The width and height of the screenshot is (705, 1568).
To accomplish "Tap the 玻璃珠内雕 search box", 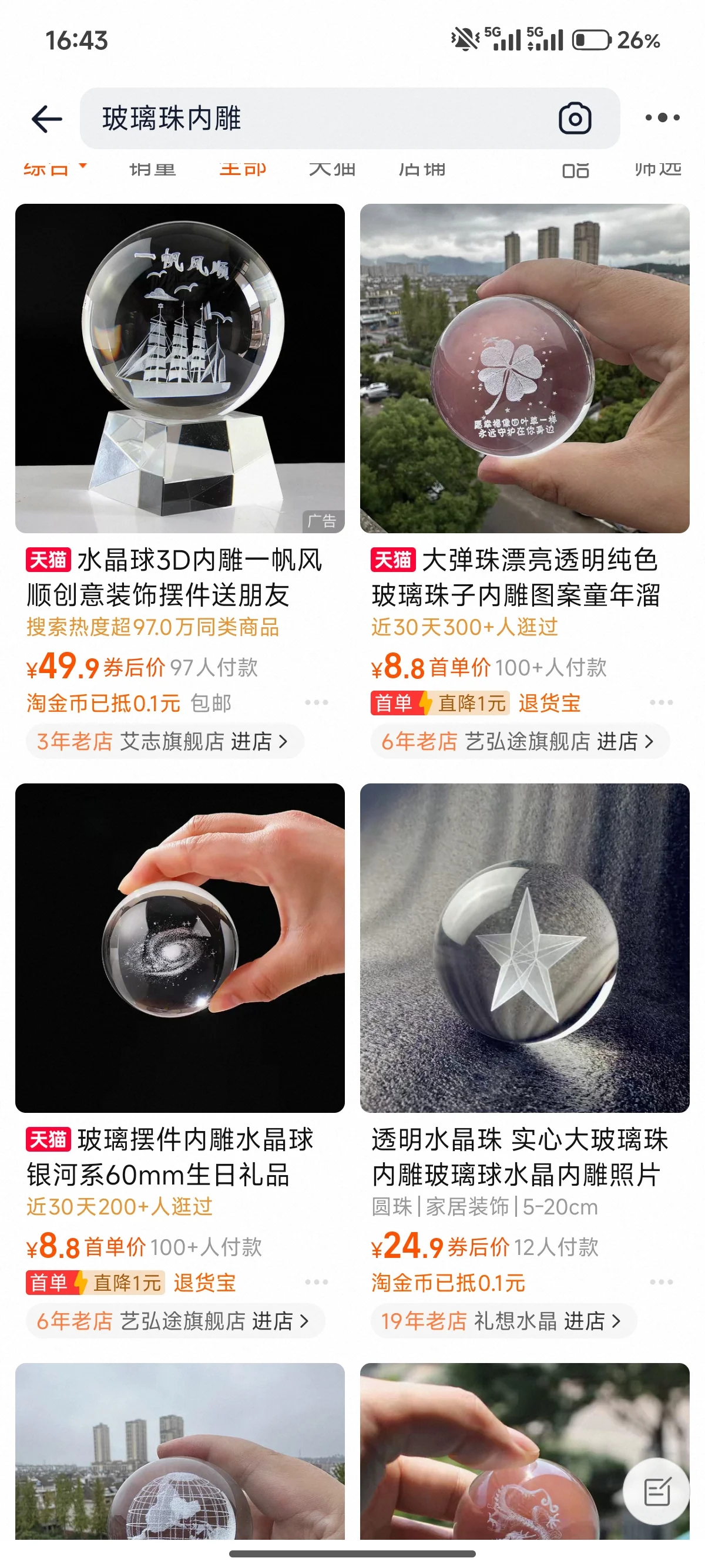I will click(x=317, y=118).
